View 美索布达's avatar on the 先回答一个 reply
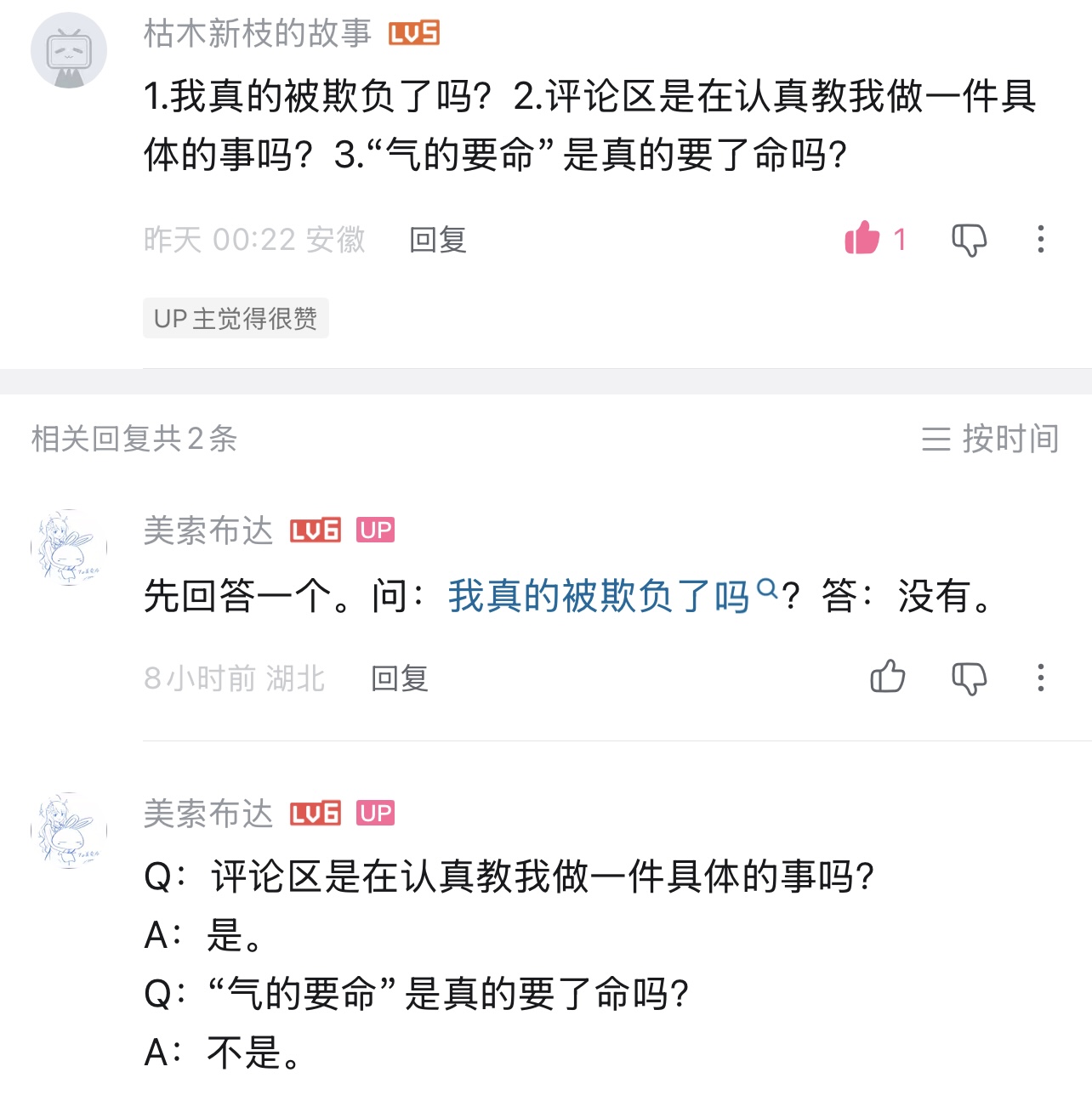The width and height of the screenshot is (1092, 1095). tap(69, 547)
